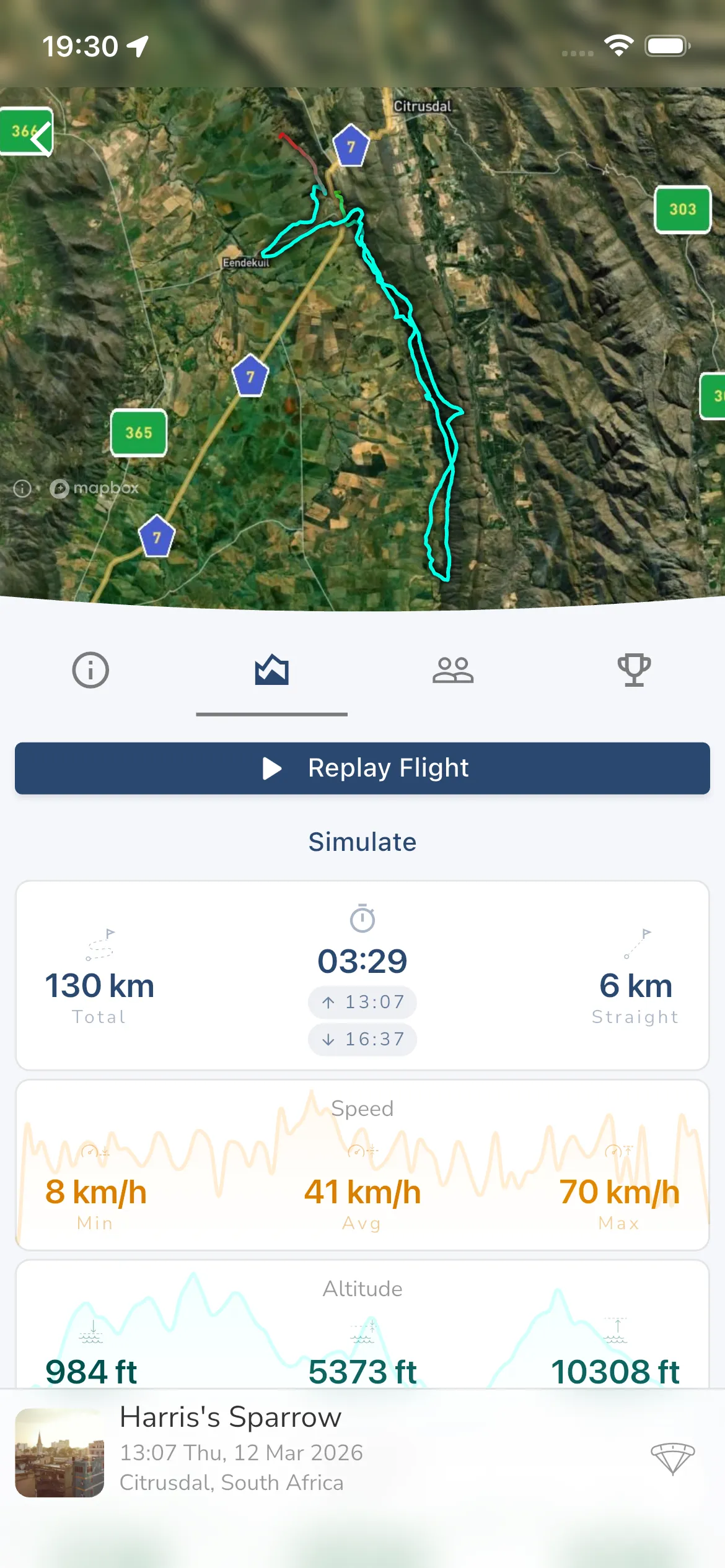The height and width of the screenshot is (1568, 725).
Task: Start the Replay Flight playback
Action: tap(362, 768)
